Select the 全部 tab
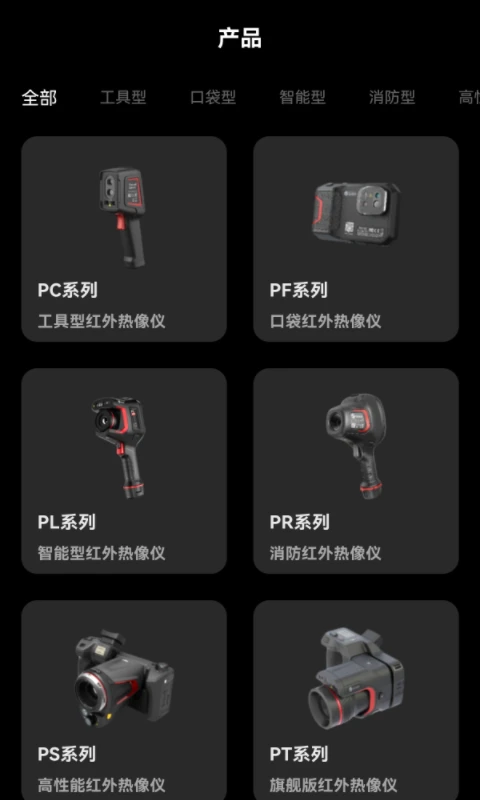 point(39,97)
